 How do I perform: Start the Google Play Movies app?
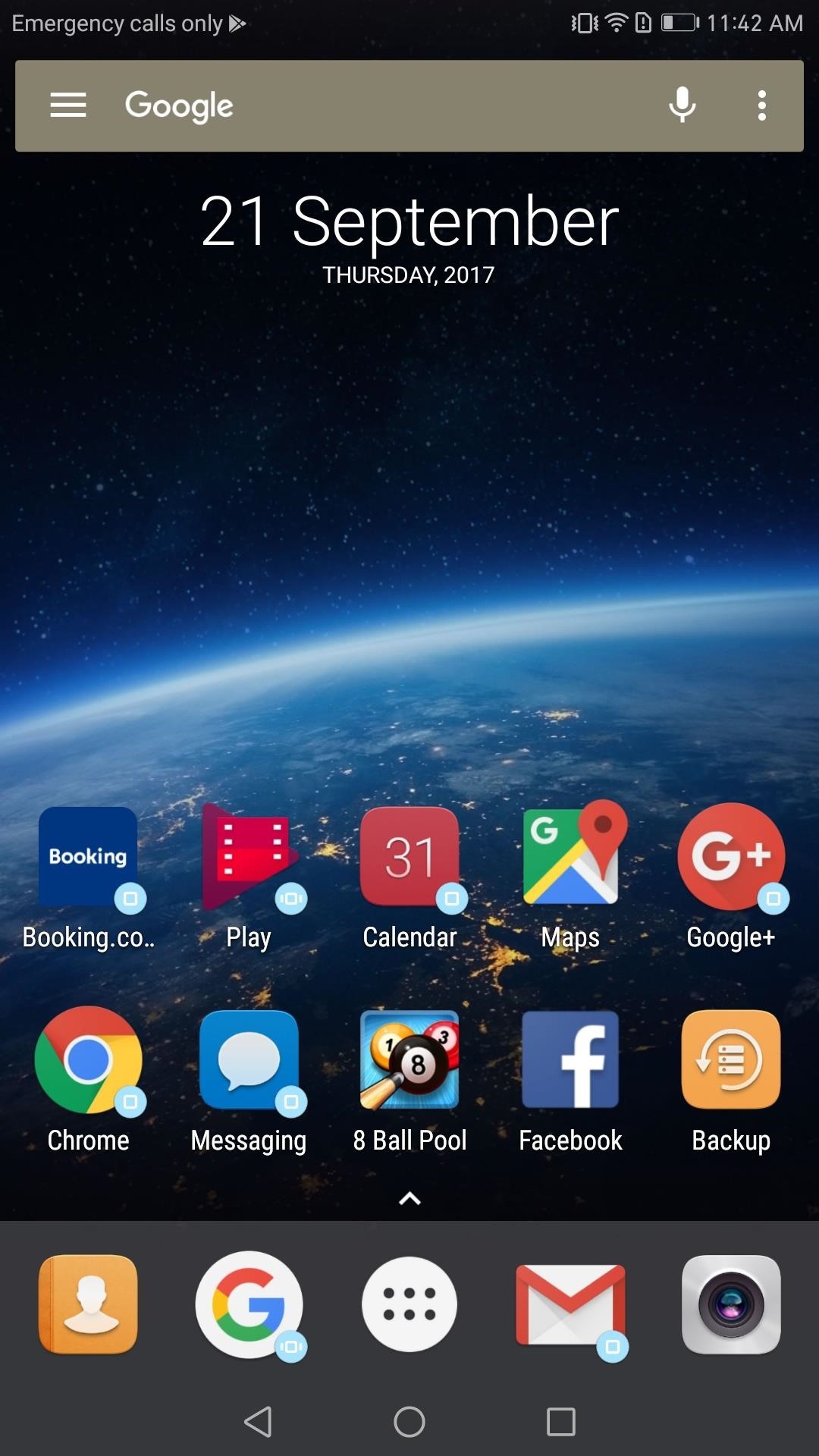pyautogui.click(x=249, y=857)
